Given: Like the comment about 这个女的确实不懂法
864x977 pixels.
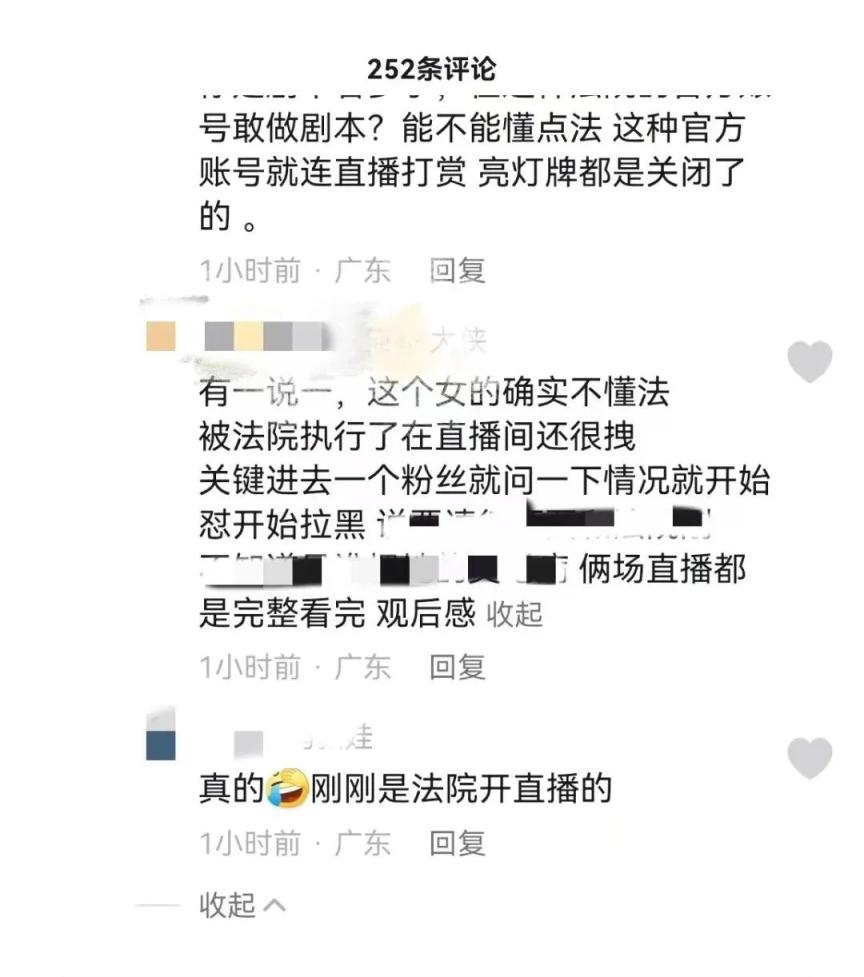Looking at the screenshot, I should click(809, 362).
